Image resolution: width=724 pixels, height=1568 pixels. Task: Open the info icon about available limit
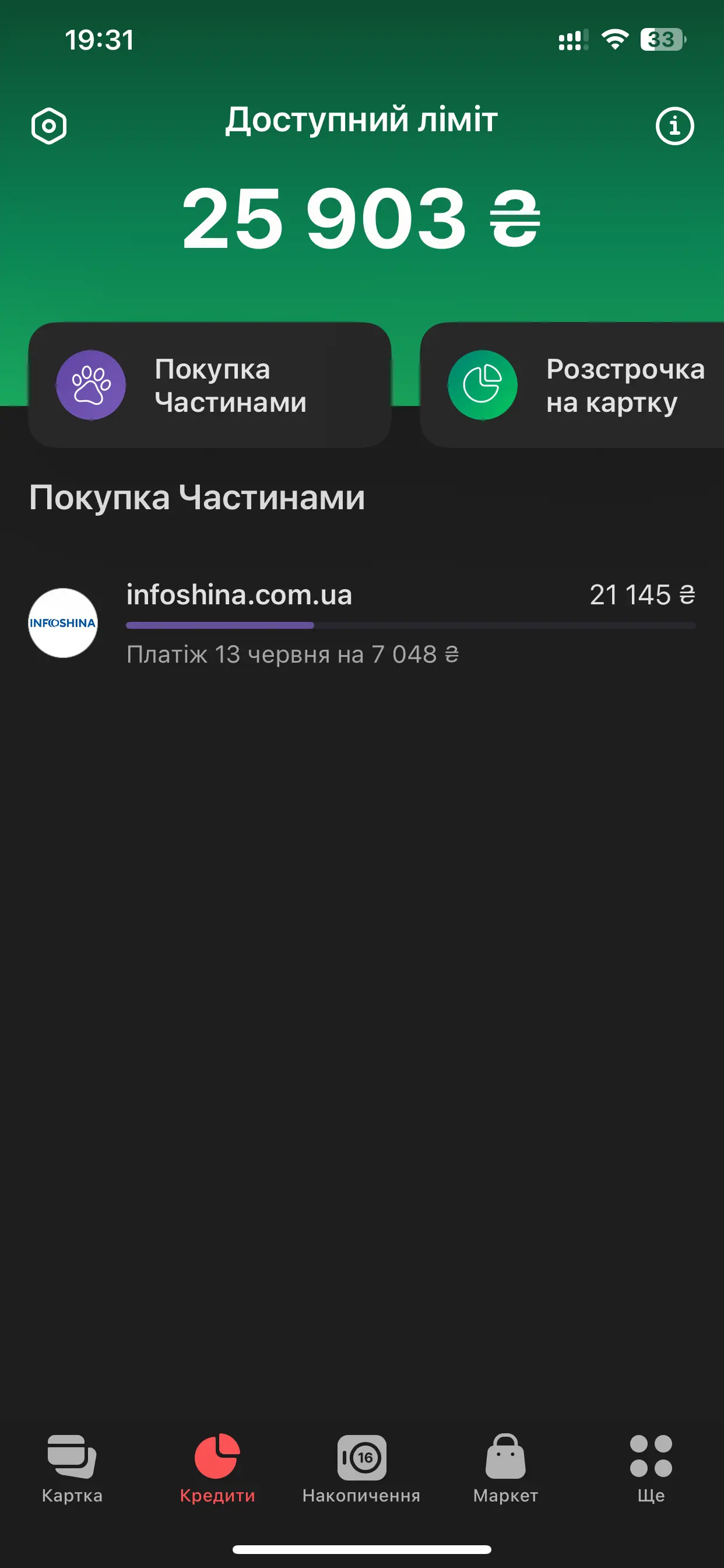(x=674, y=126)
